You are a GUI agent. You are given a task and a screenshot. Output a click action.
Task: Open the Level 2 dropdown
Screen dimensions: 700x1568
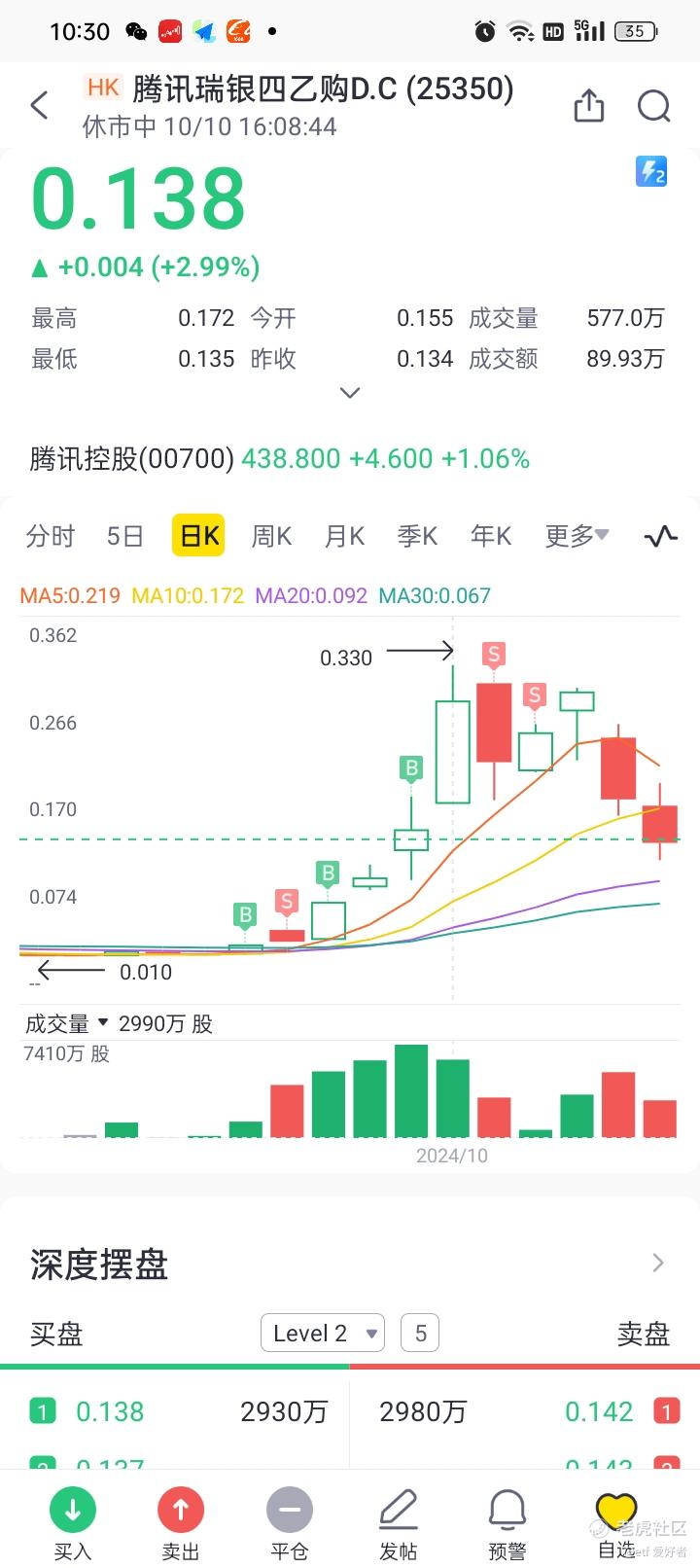323,1333
